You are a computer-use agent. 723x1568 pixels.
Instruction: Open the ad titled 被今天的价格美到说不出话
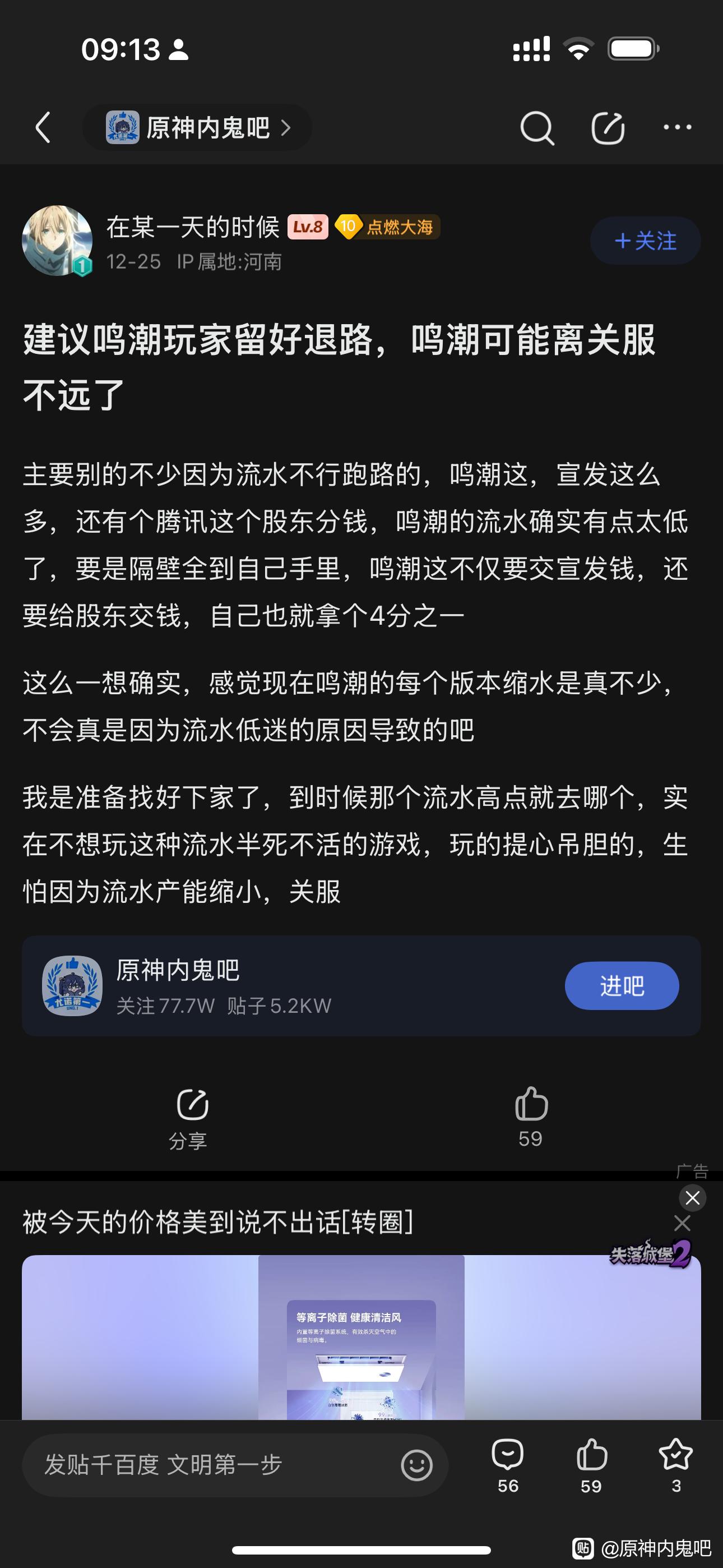(218, 1222)
